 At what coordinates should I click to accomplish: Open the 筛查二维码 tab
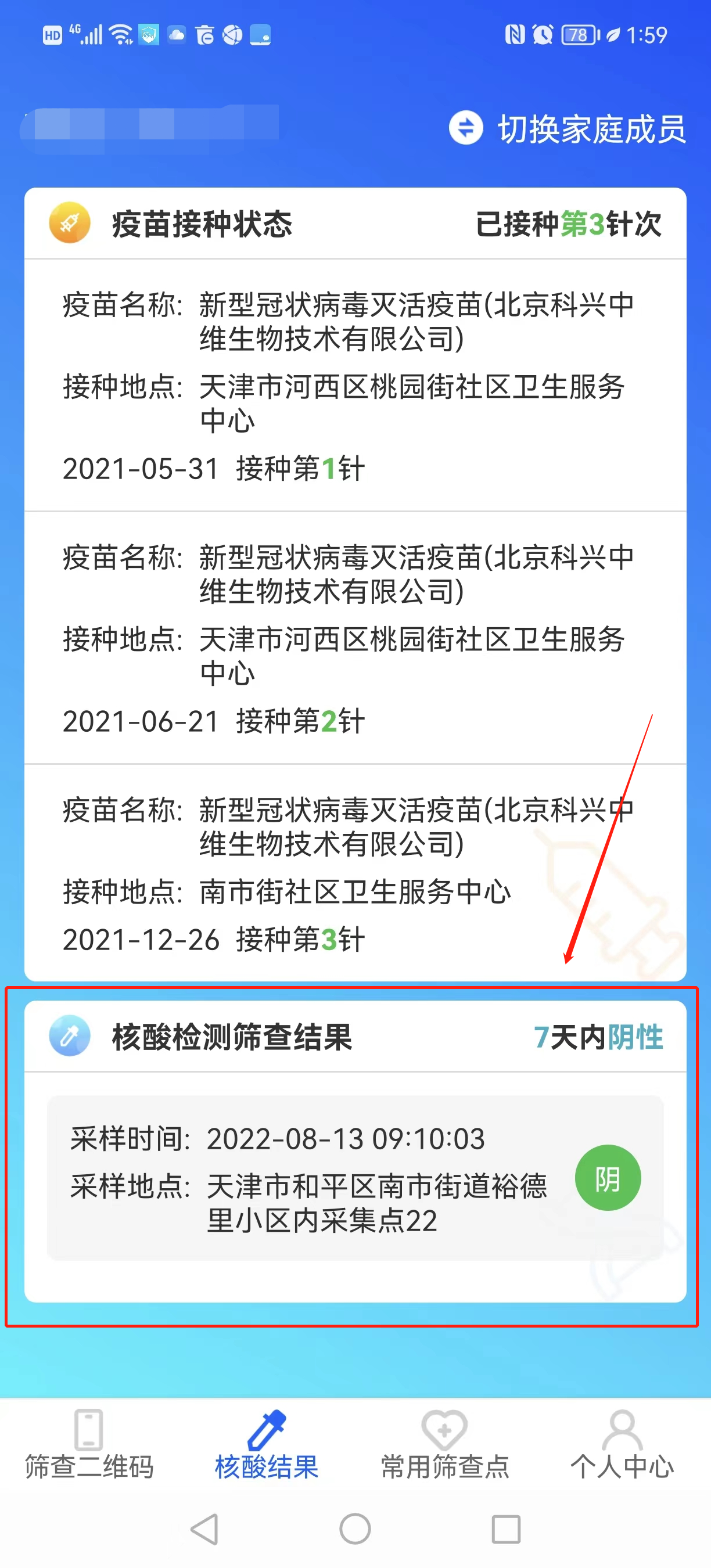[x=89, y=1445]
